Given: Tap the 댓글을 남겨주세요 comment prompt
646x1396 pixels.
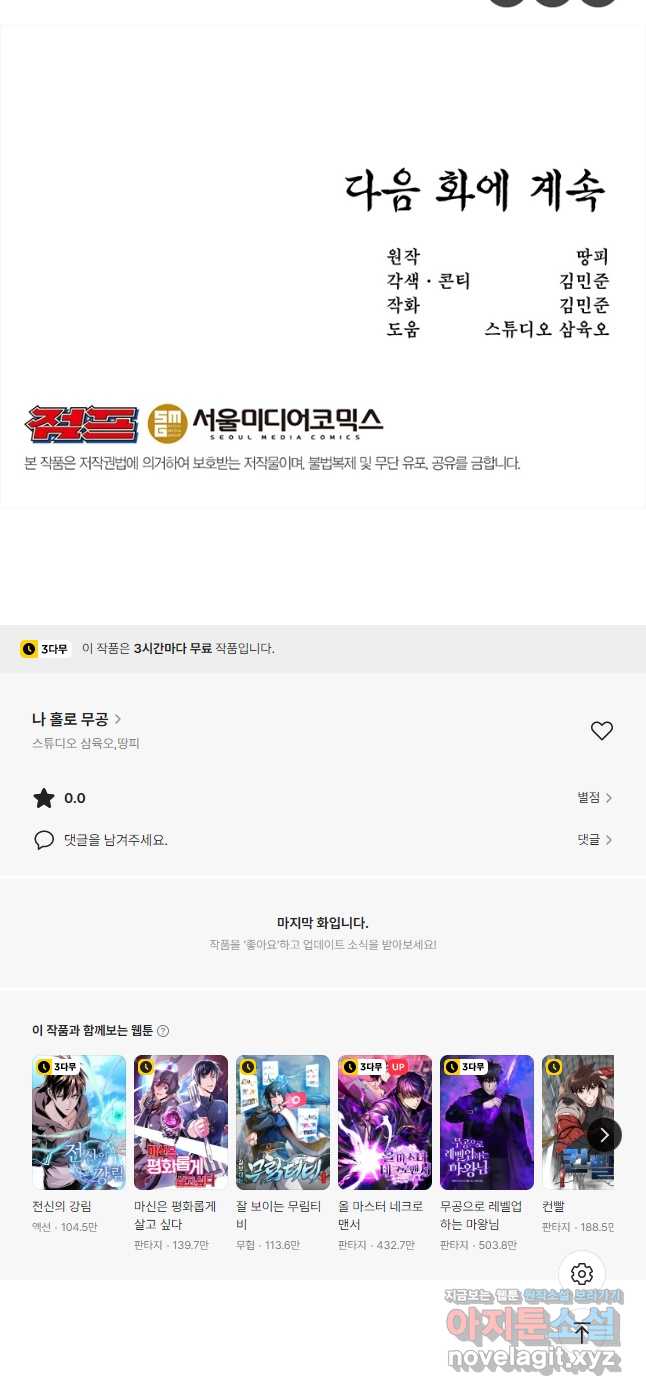Looking at the screenshot, I should coord(115,840).
